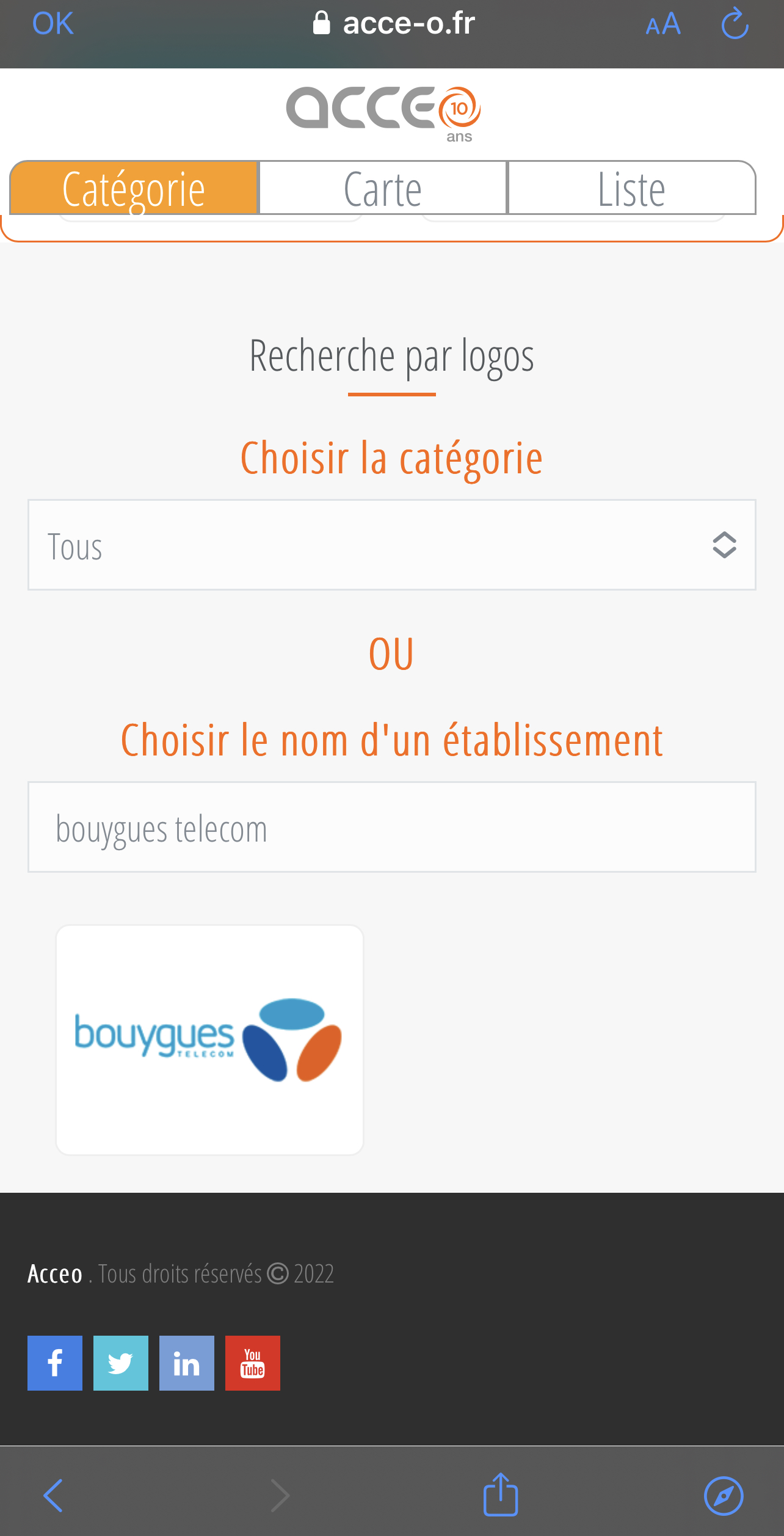Visit Acceo's Facebook page
Screen dimensions: 784x1536
click(x=55, y=1363)
